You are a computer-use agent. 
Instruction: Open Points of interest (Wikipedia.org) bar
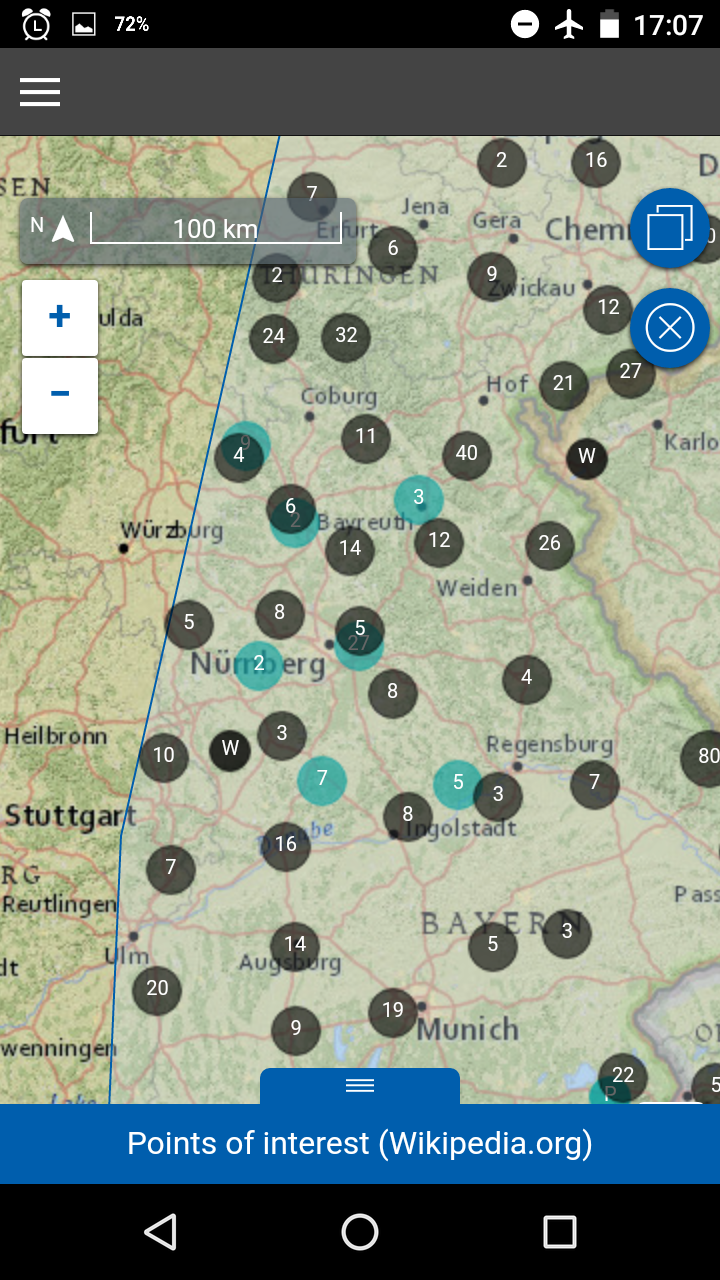tap(360, 1143)
